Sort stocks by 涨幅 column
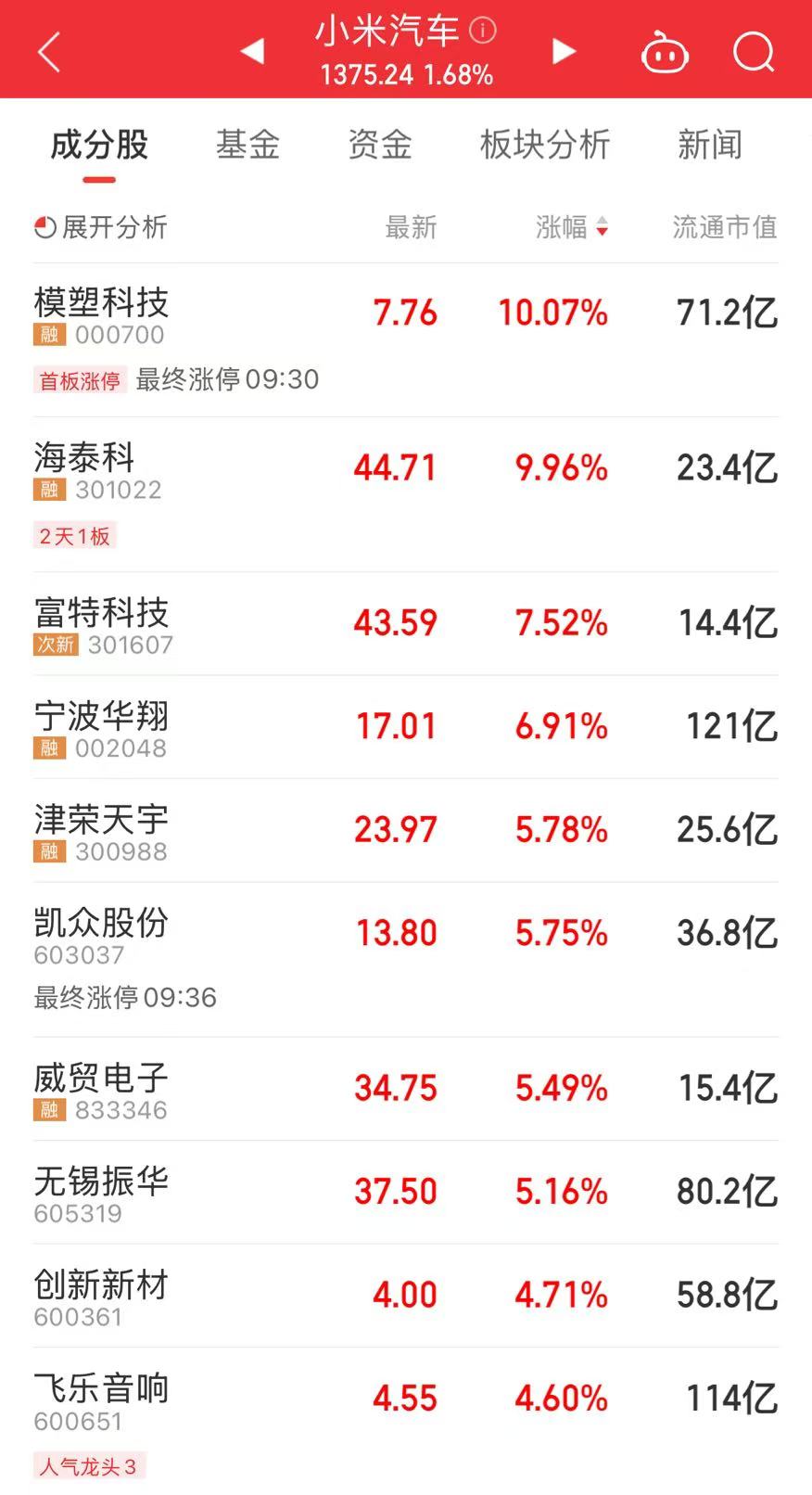 coord(571,227)
